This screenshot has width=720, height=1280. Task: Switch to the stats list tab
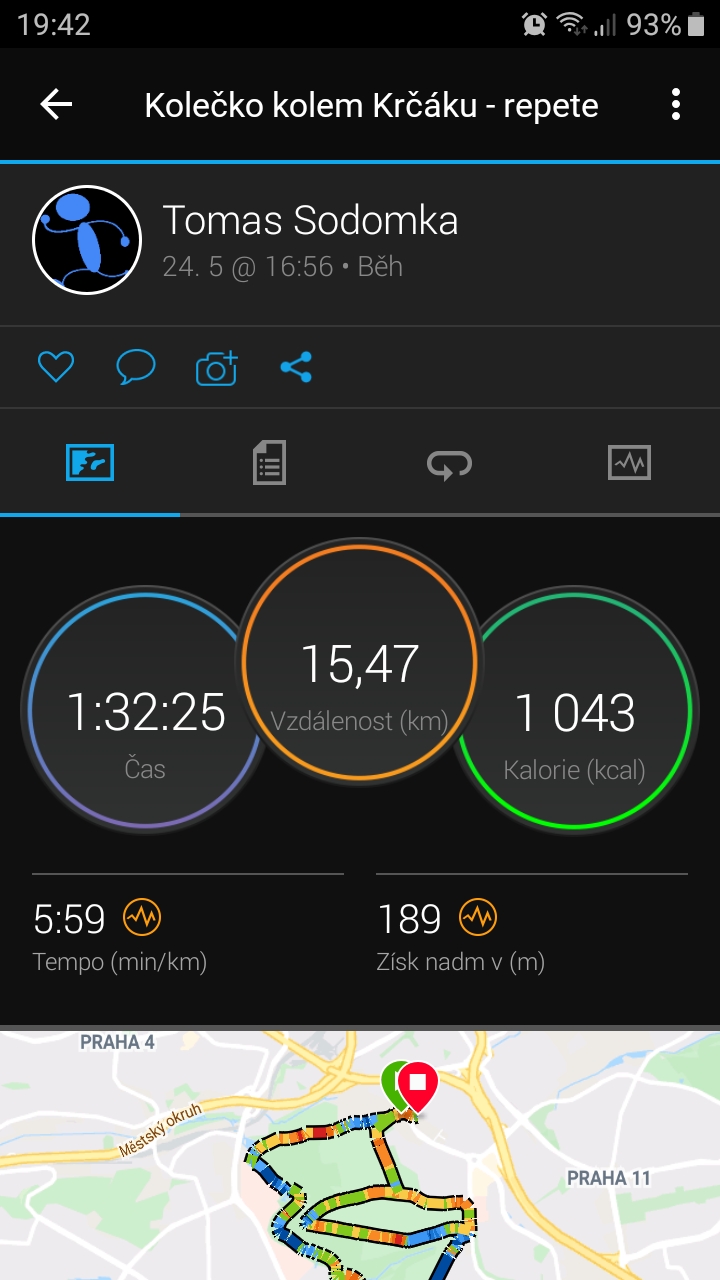[269, 463]
